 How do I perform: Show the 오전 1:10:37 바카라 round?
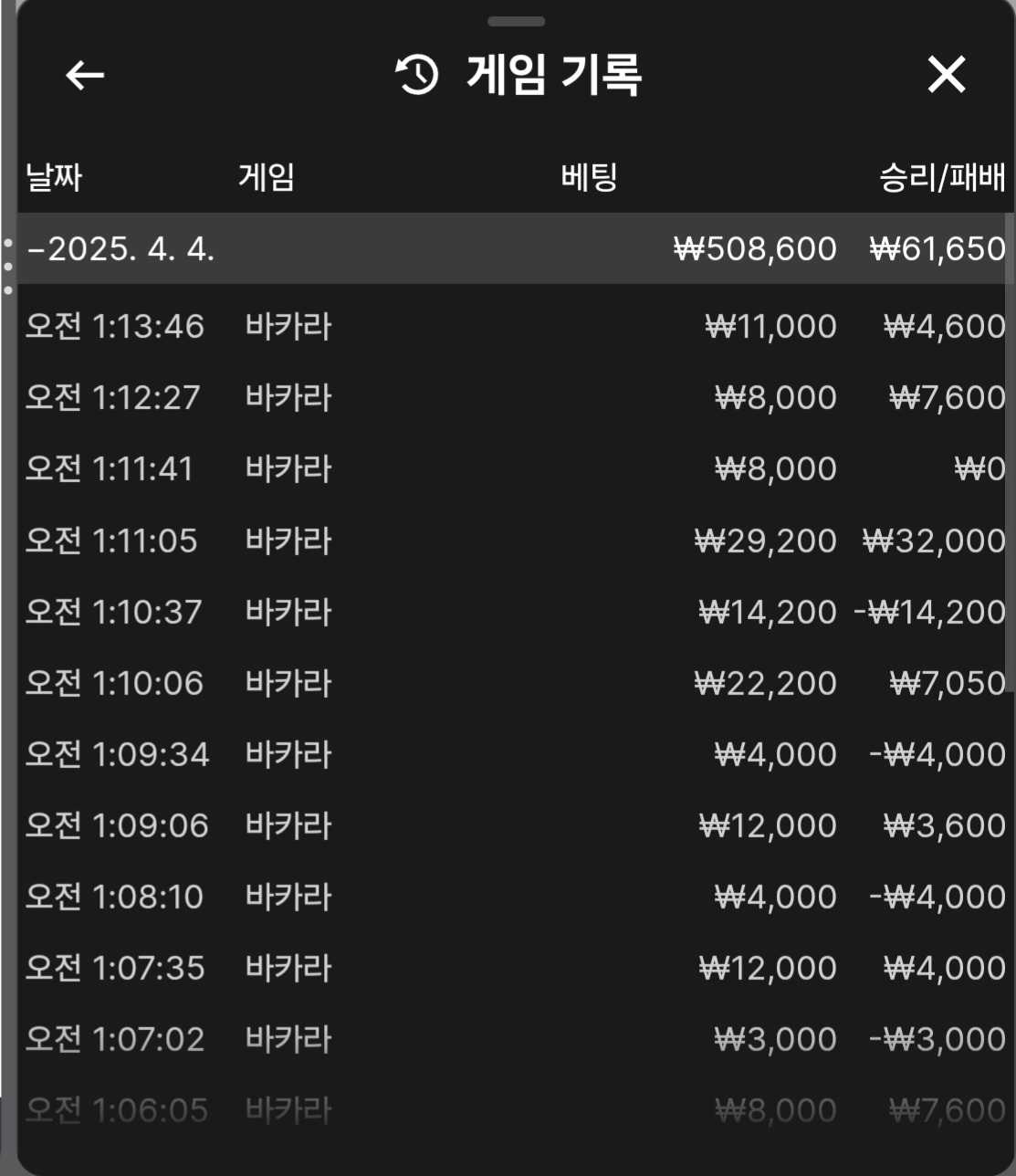point(511,612)
